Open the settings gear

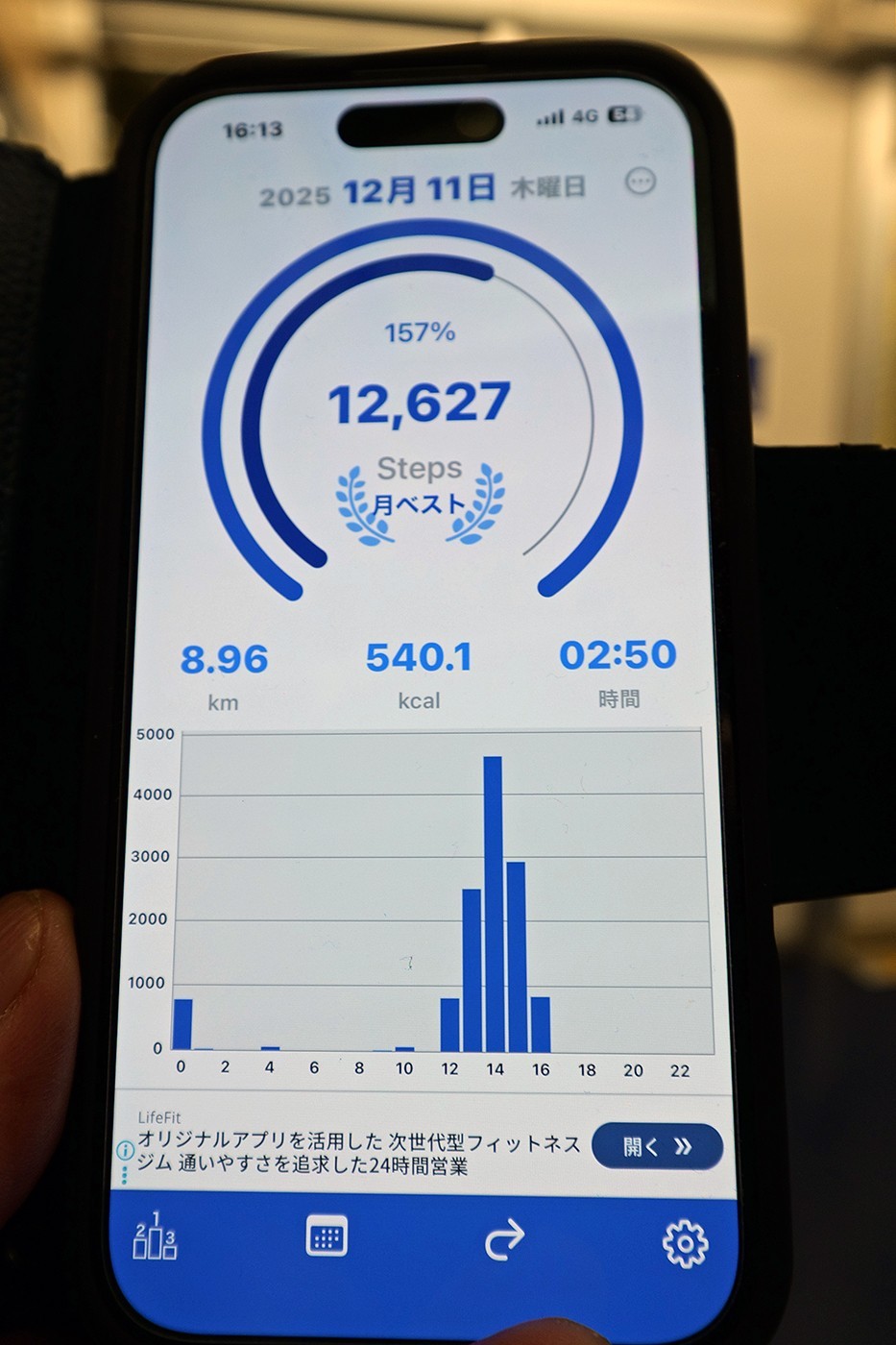685,1243
